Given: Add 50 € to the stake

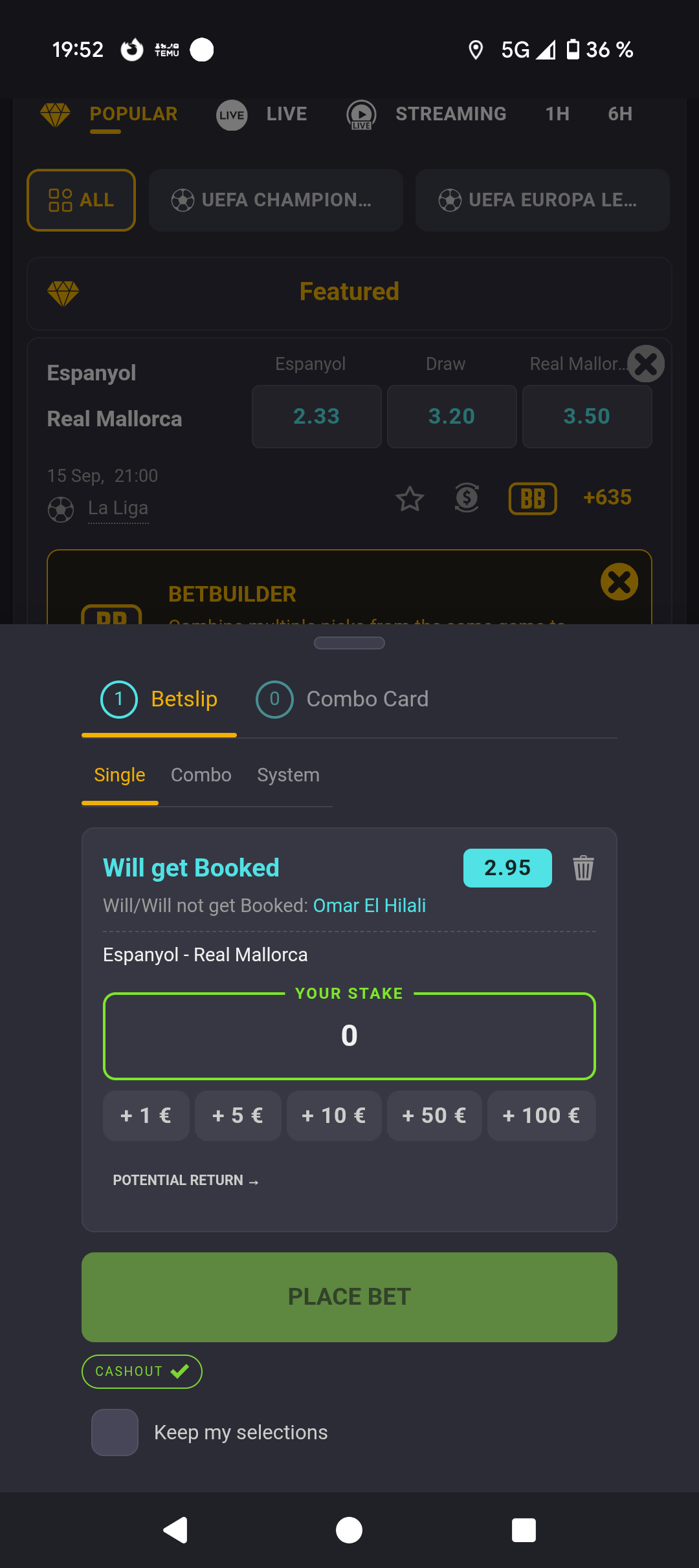Looking at the screenshot, I should [x=434, y=1116].
